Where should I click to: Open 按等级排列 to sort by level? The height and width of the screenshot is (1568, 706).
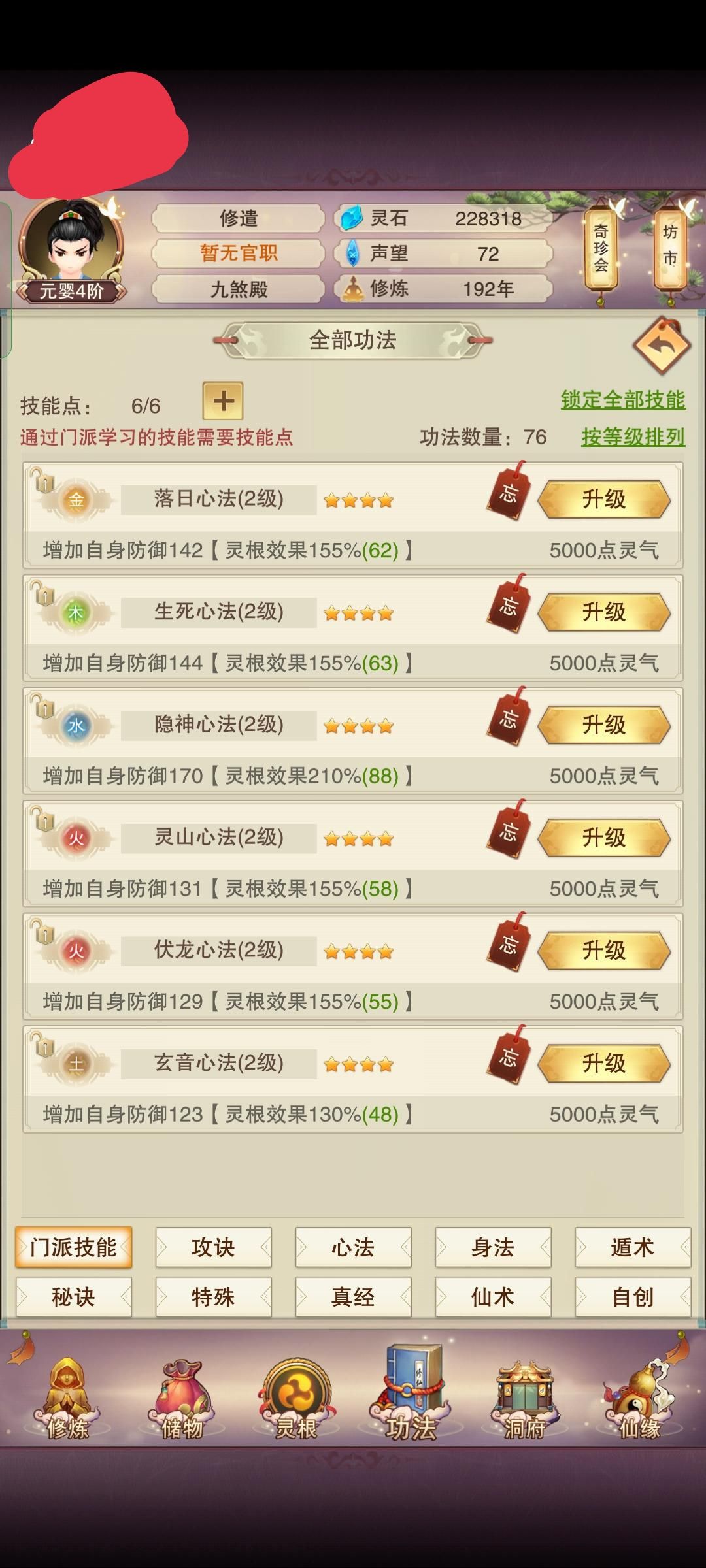[631, 436]
